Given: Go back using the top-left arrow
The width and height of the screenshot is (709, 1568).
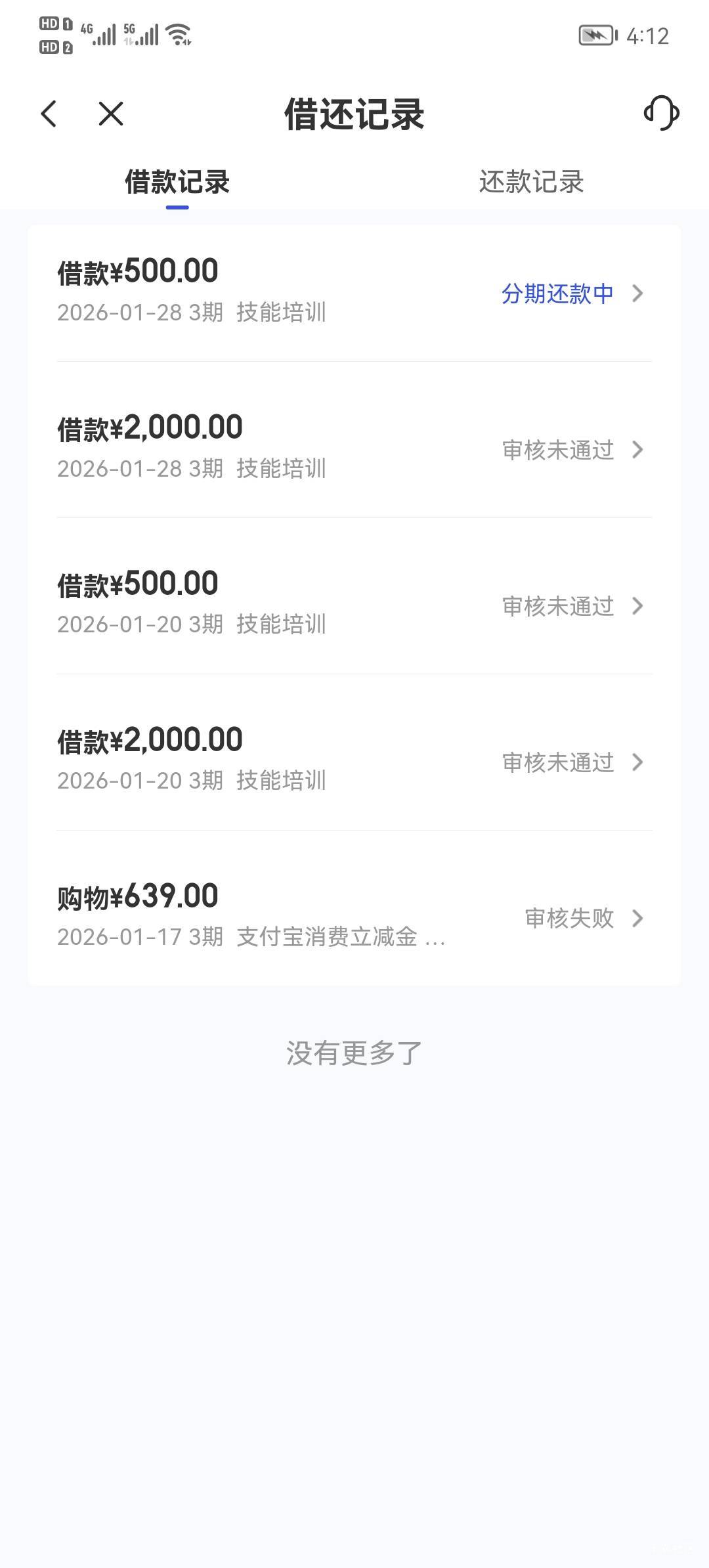Looking at the screenshot, I should [x=49, y=114].
